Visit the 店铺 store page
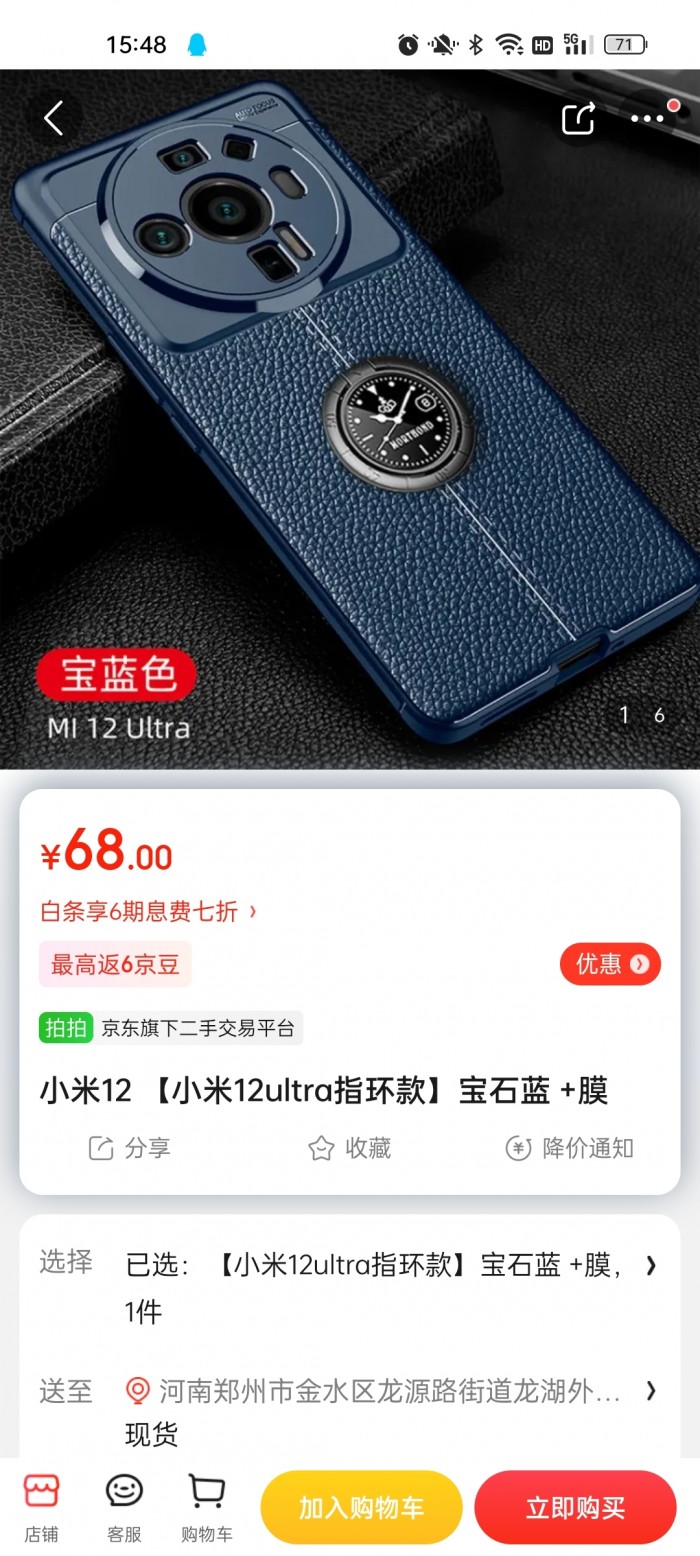 coord(41,1507)
